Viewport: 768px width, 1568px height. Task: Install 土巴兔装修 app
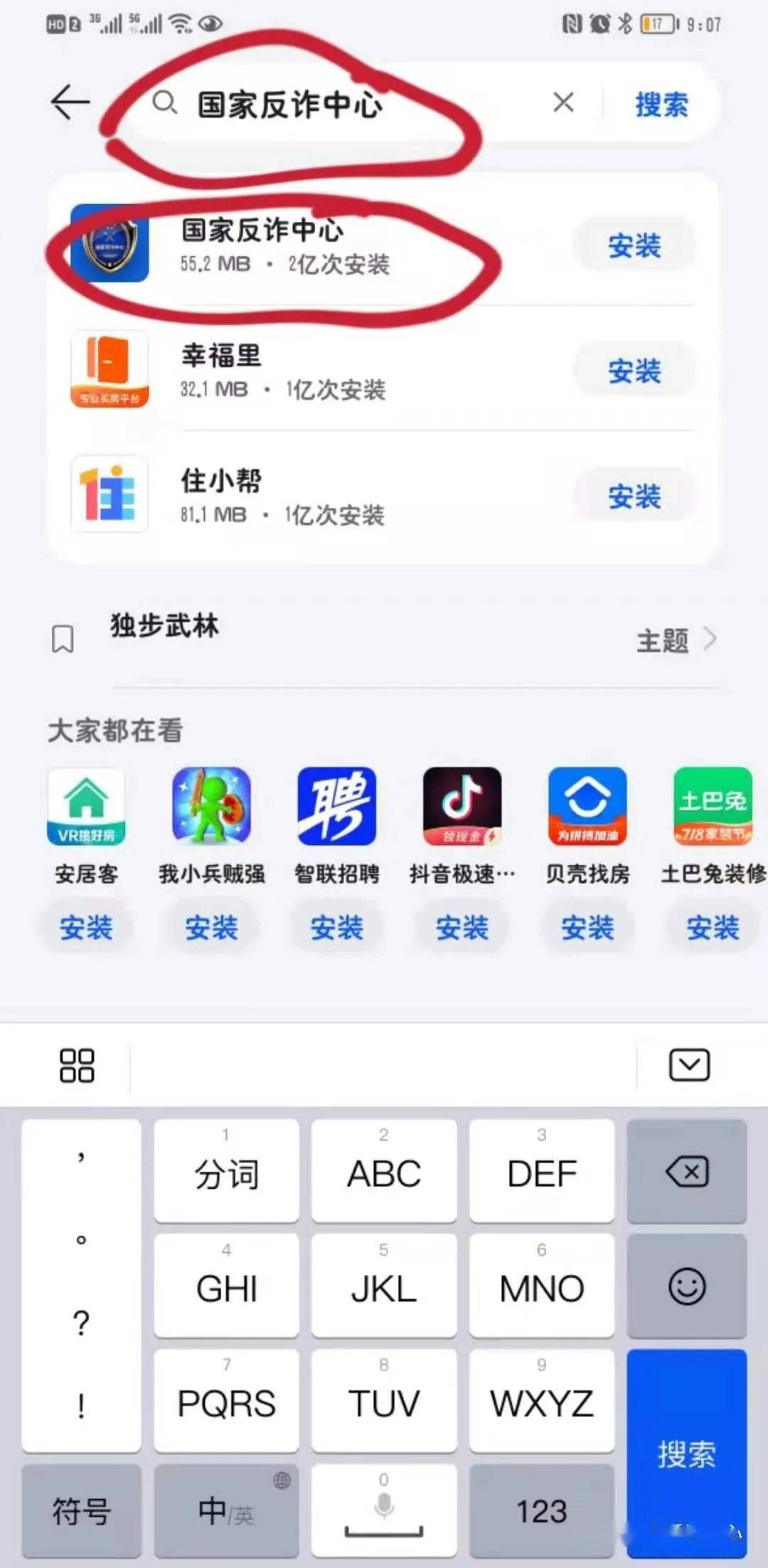click(x=713, y=928)
